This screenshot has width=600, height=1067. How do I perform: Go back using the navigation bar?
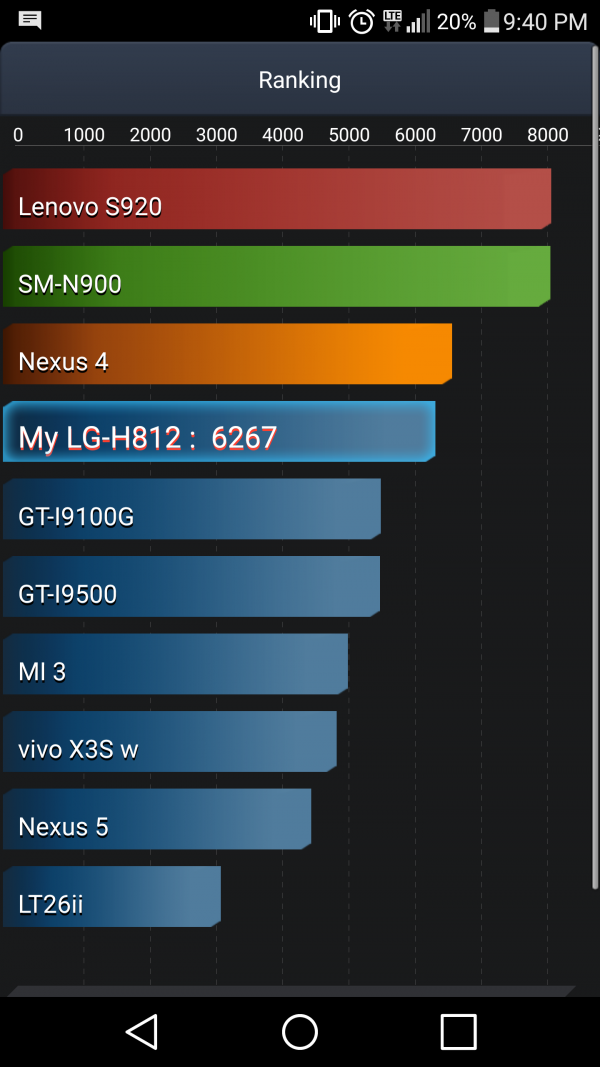142,1031
